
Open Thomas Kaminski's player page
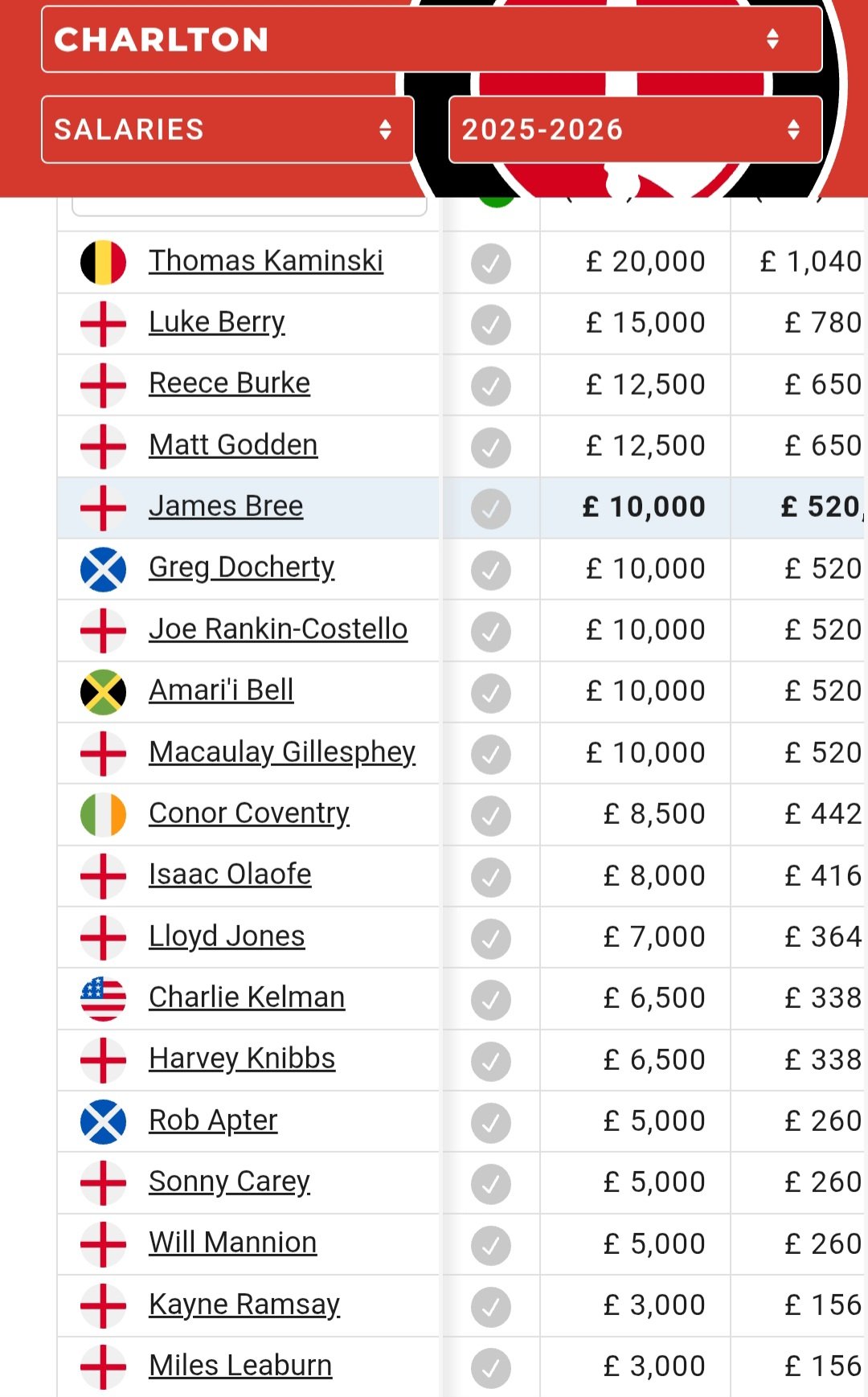pyautogui.click(x=266, y=261)
